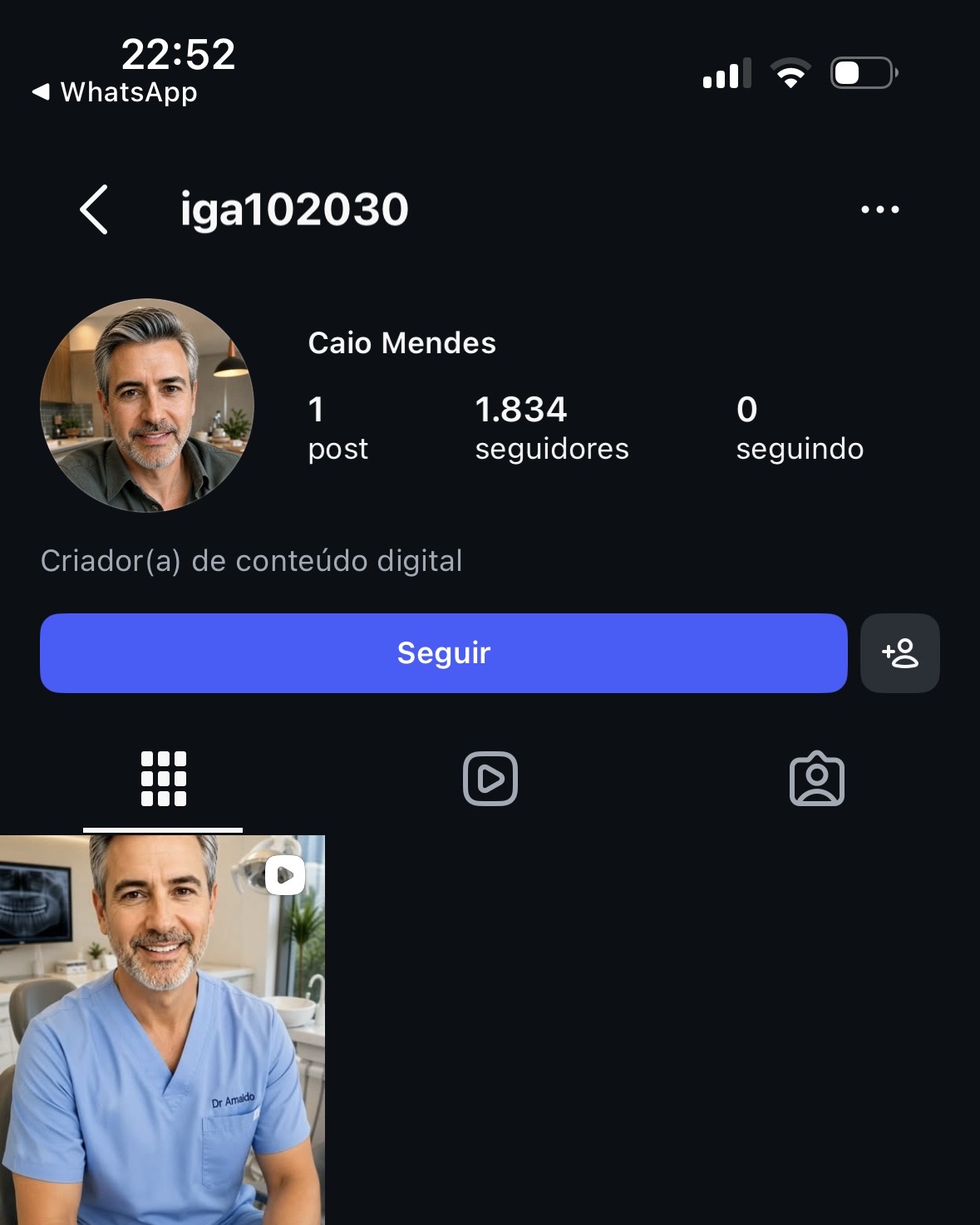Go back from the iga102030 profile

94,209
